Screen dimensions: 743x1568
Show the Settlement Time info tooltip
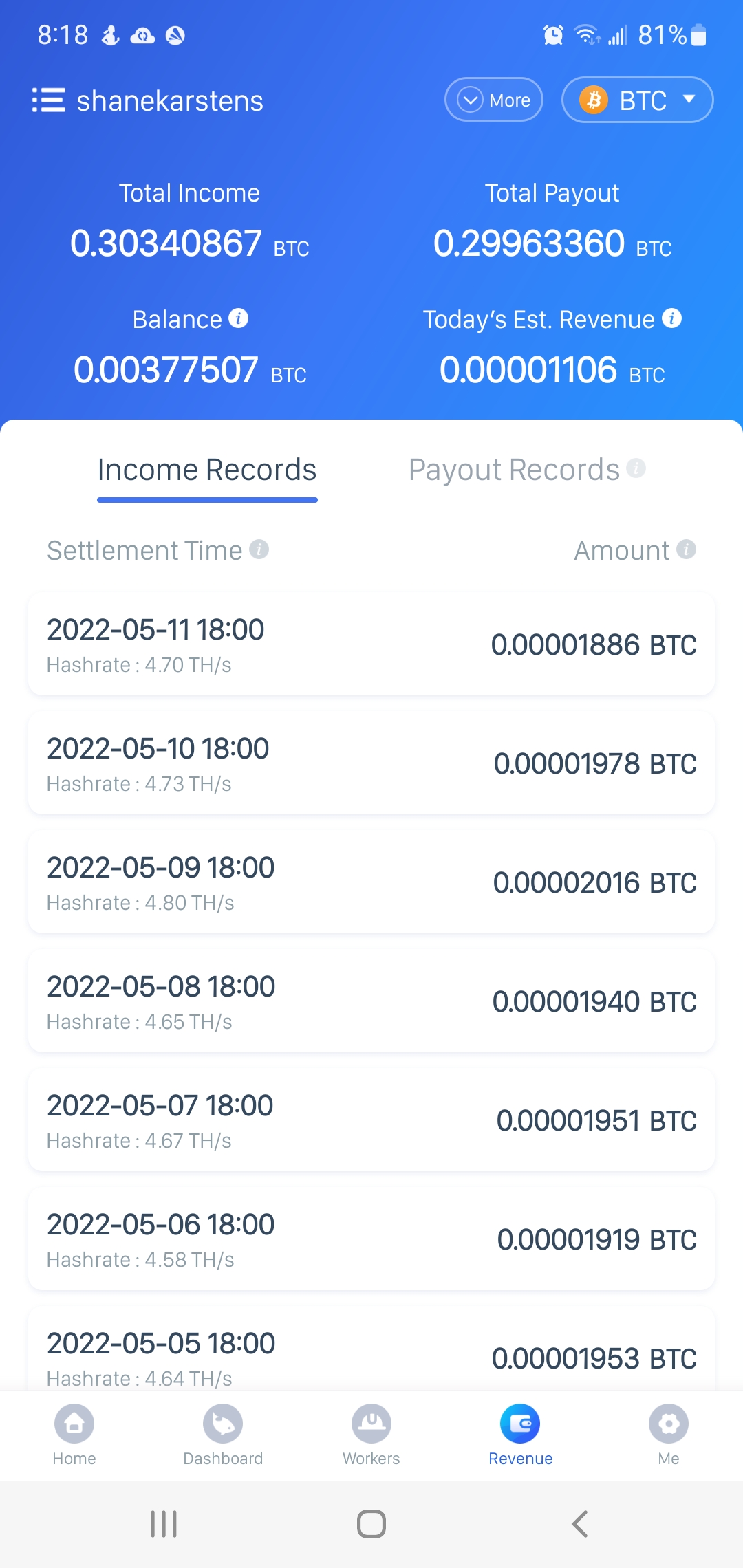tap(259, 549)
